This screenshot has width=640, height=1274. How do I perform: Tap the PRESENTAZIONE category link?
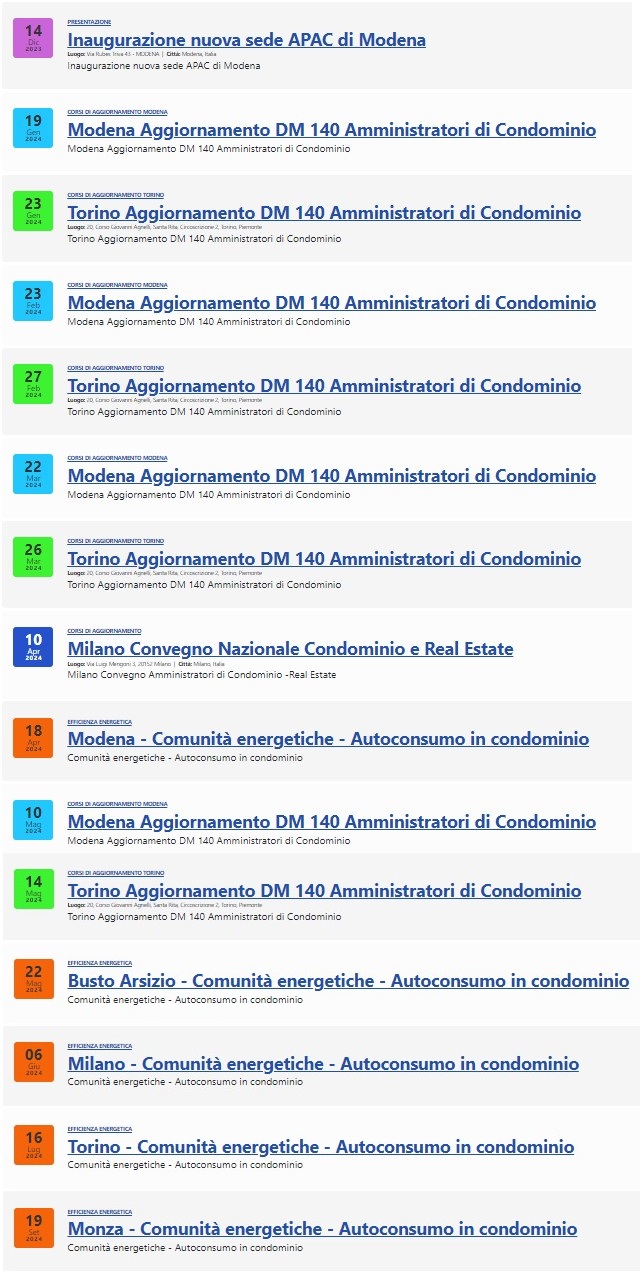point(89,21)
